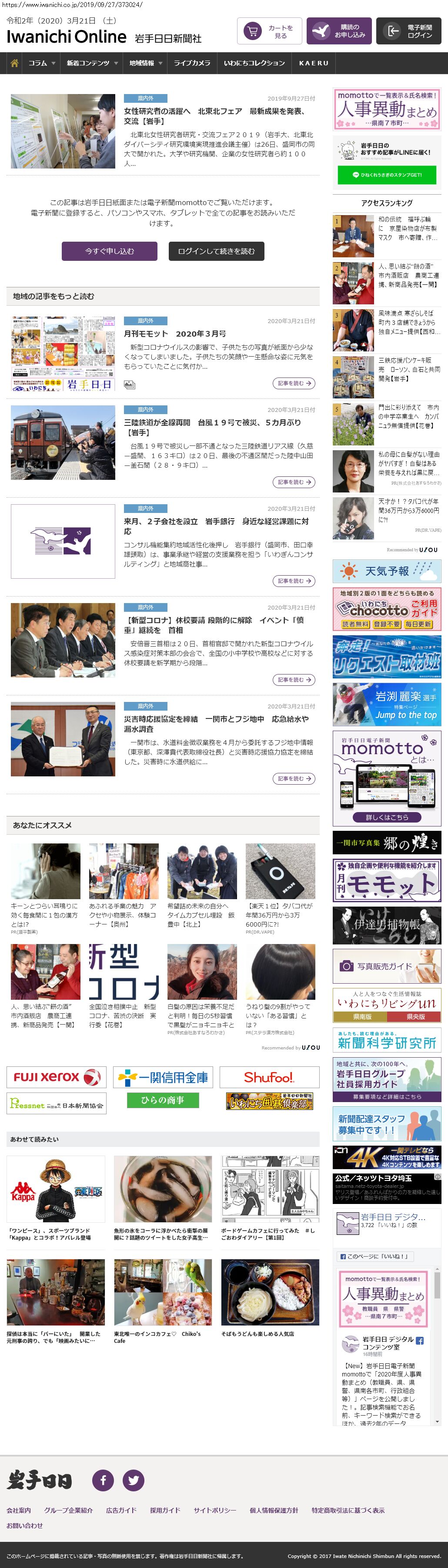Read more about 三陸鉄道が全線再開 article
448x1568 pixels.
[294, 482]
